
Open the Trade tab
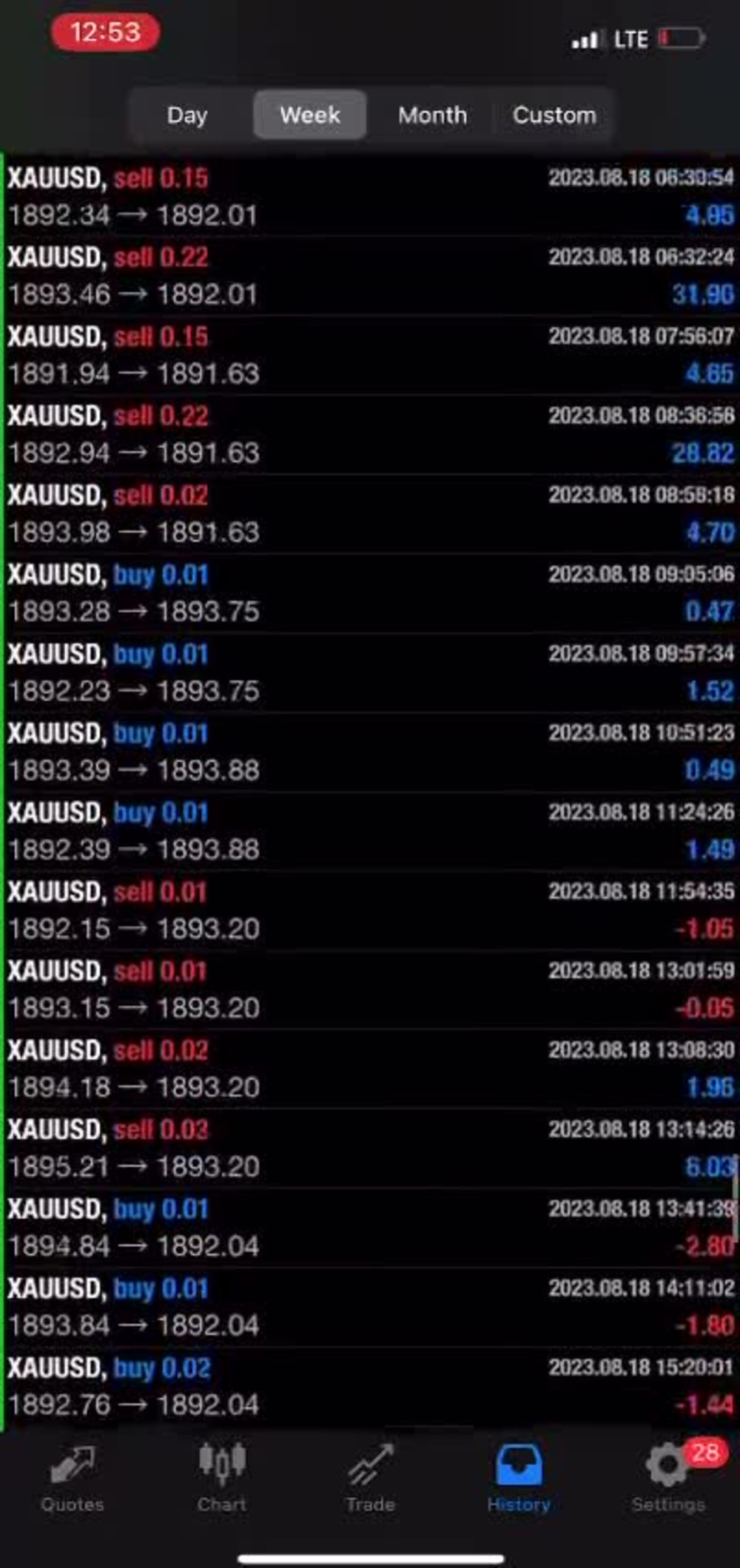pos(370,1479)
